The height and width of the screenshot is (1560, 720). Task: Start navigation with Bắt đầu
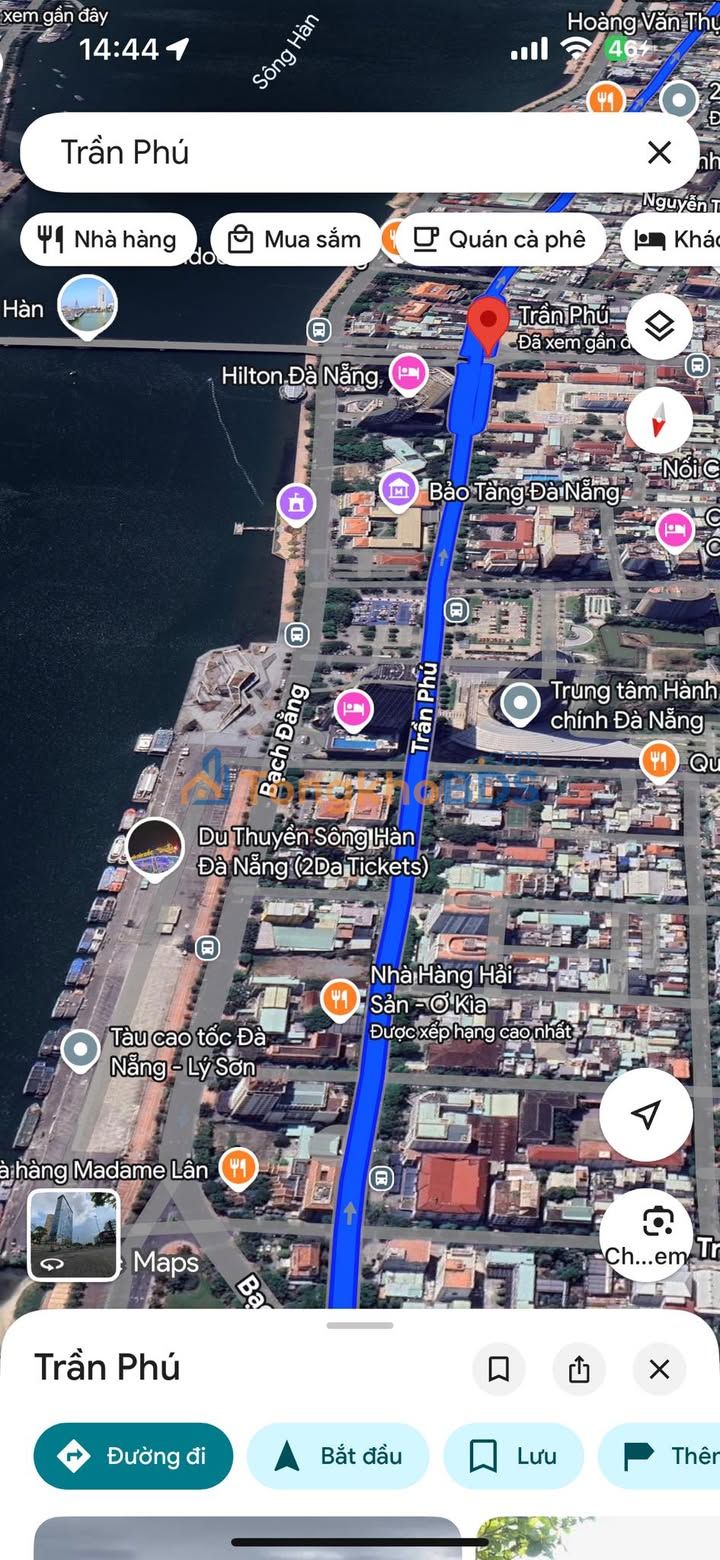point(338,1456)
